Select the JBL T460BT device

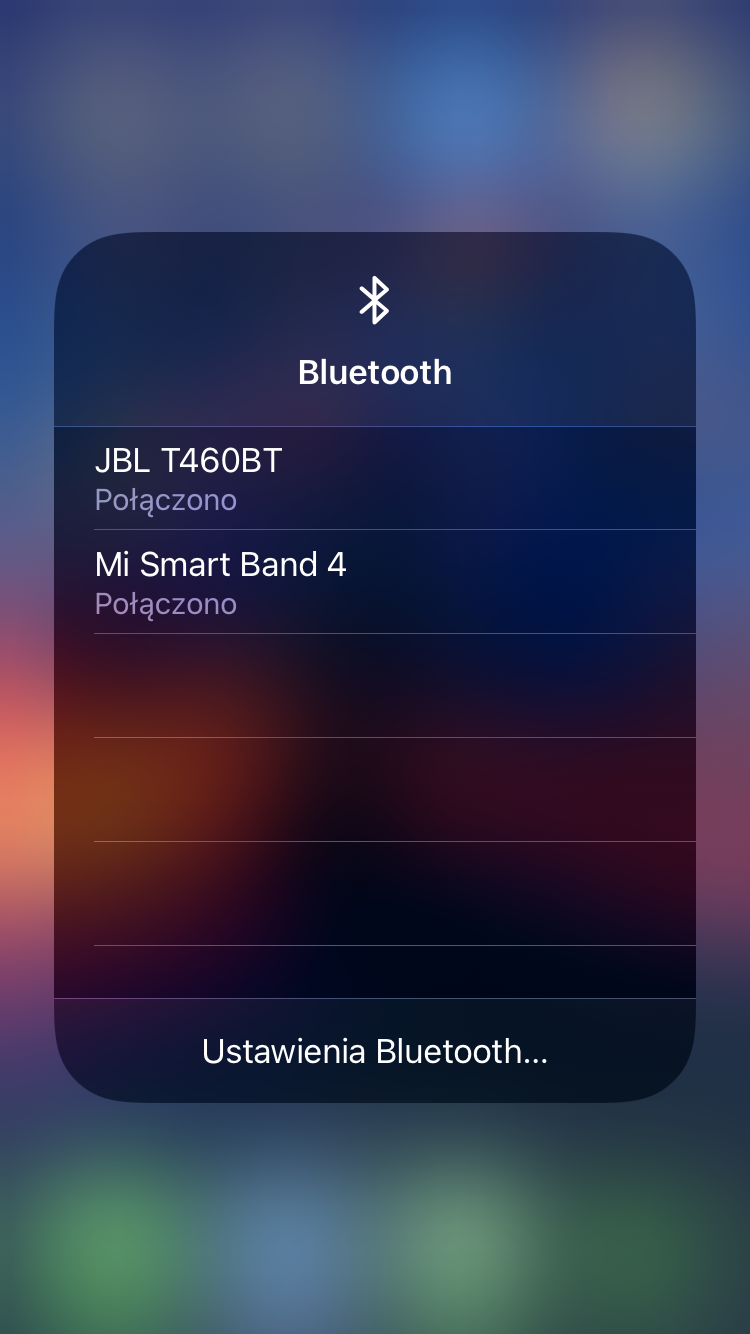coord(375,478)
